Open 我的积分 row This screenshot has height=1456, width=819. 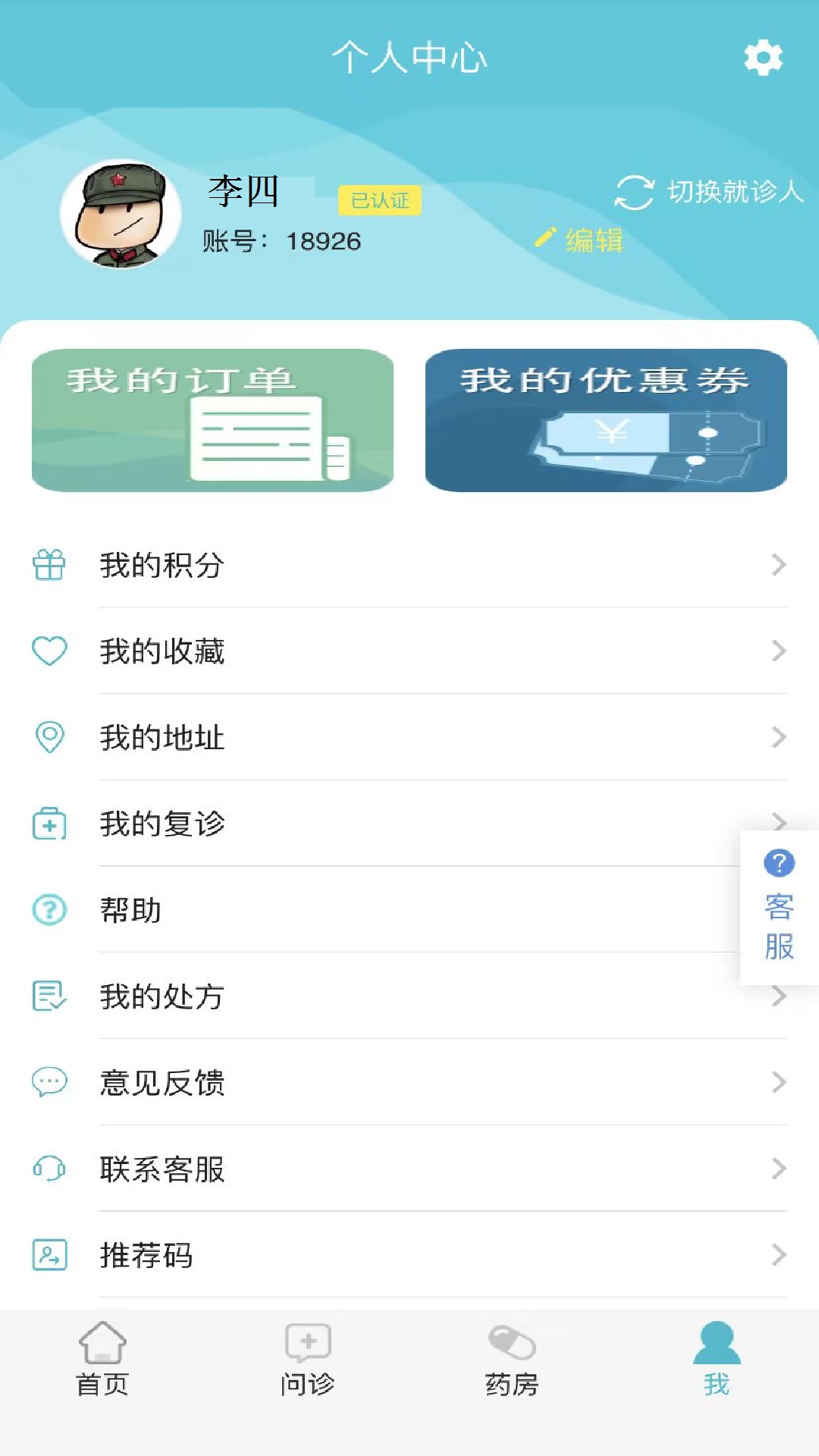tap(409, 565)
